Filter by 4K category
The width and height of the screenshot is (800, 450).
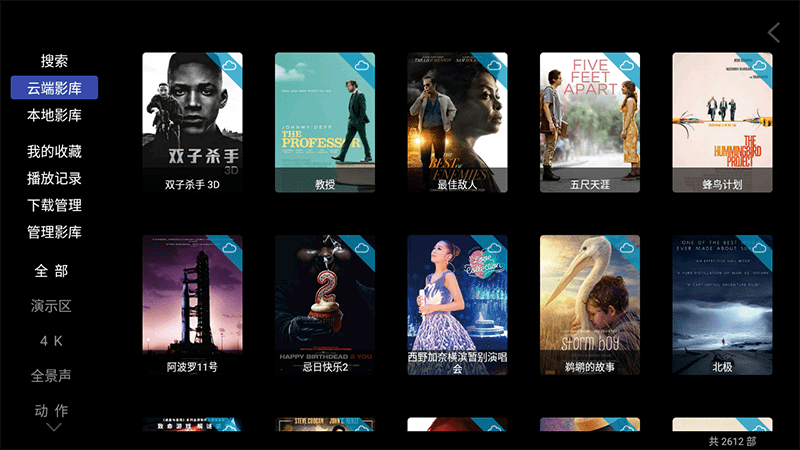click(51, 341)
